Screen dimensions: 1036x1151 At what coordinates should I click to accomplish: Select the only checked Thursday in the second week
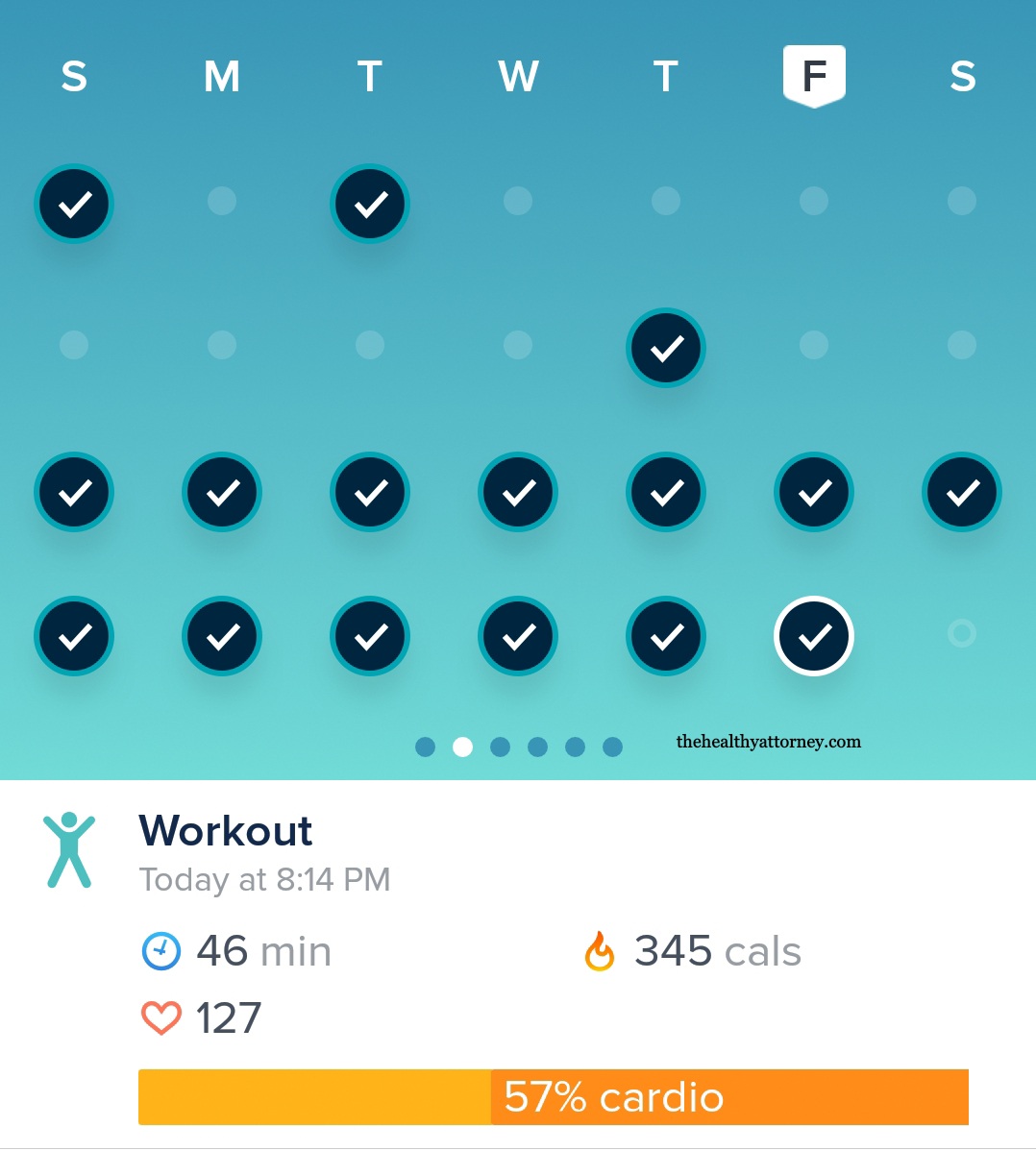(666, 347)
